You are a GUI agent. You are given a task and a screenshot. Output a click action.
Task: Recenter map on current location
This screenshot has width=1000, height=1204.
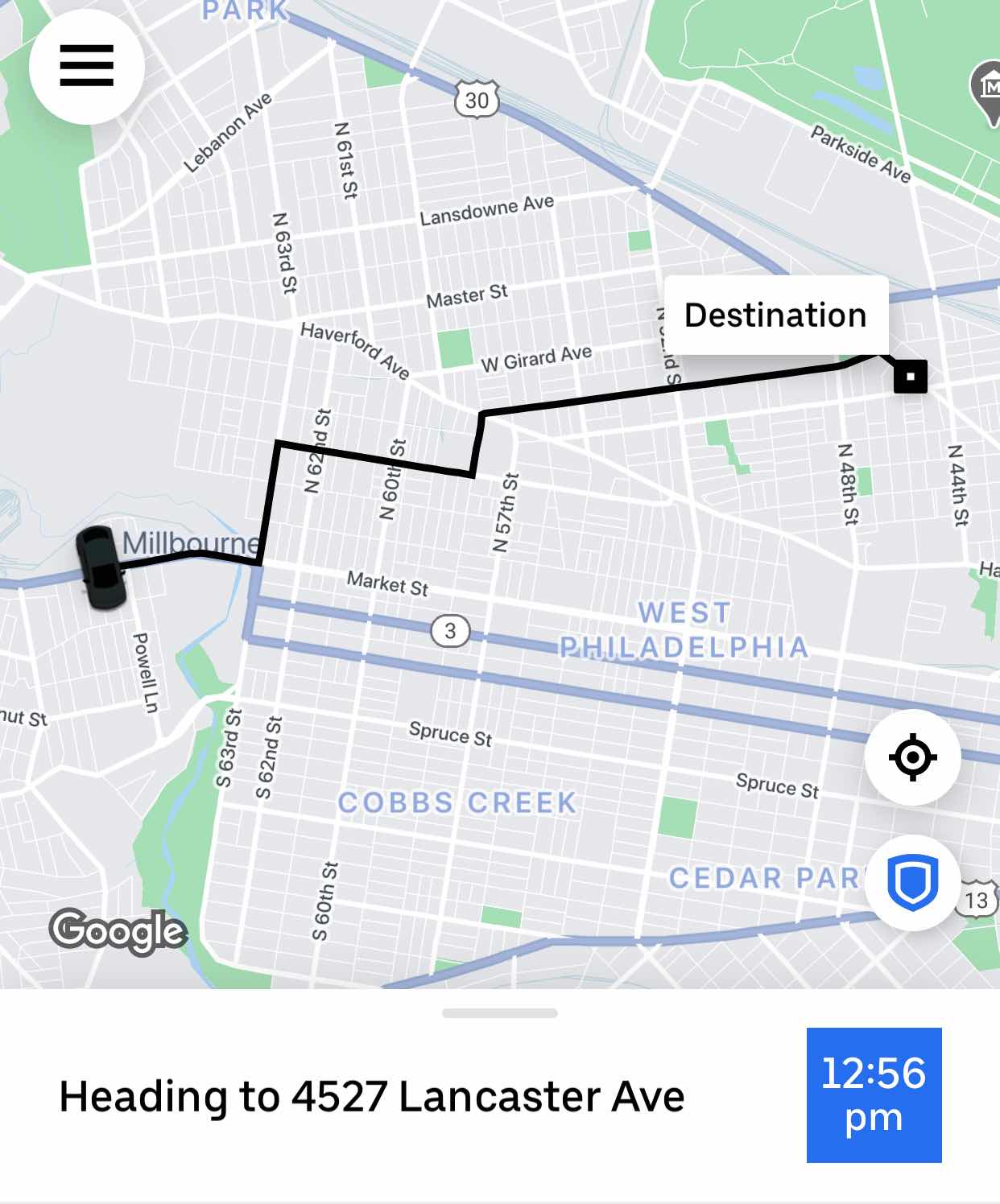pos(912,757)
